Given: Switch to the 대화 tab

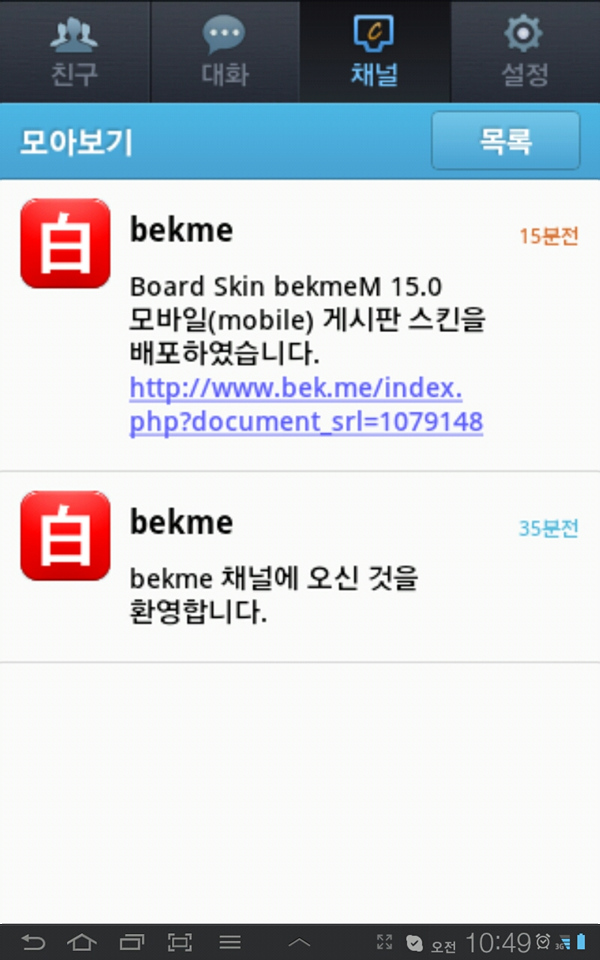Looking at the screenshot, I should pyautogui.click(x=225, y=52).
